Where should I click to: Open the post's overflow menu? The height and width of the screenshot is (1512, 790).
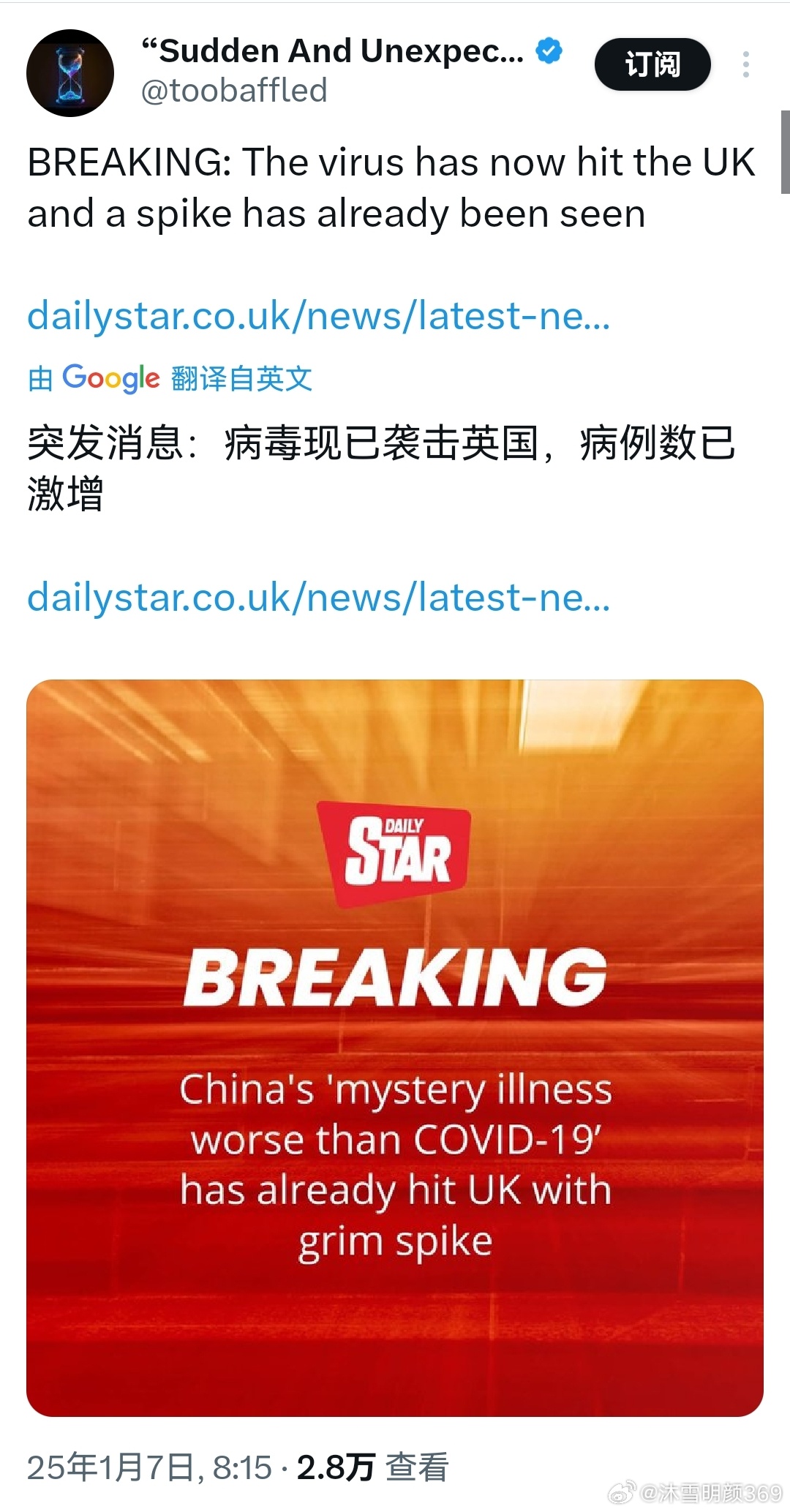745,64
